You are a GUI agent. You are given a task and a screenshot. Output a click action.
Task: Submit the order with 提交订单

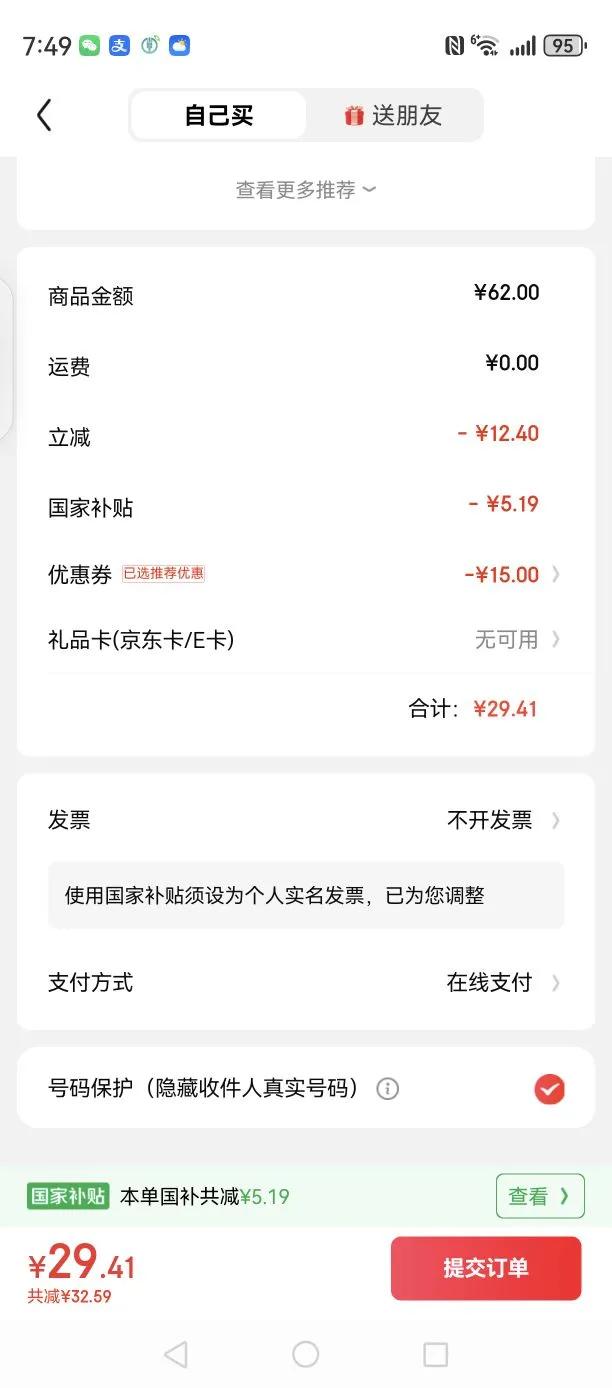pyautogui.click(x=485, y=1268)
